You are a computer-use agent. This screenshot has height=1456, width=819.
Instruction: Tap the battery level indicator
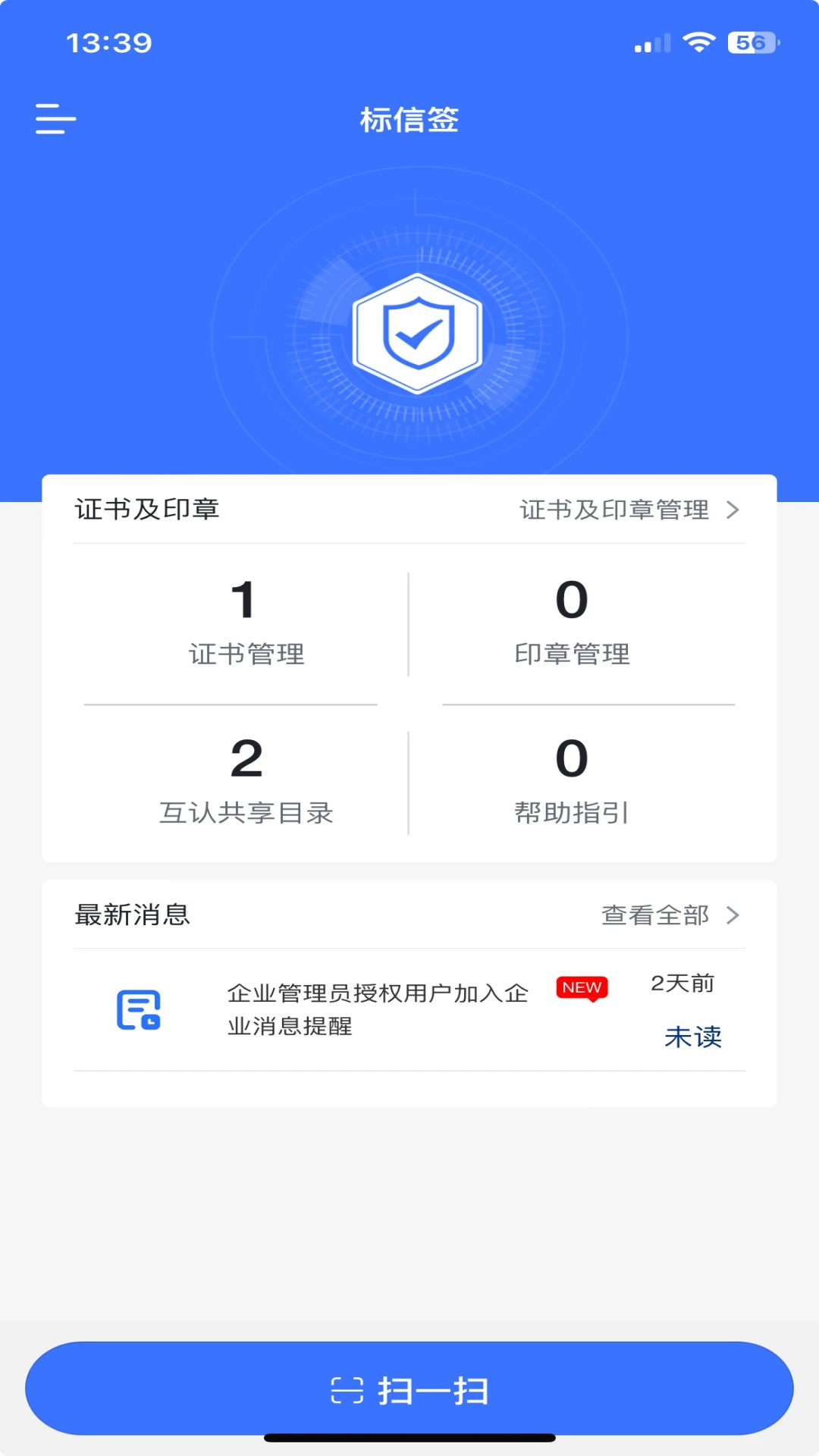point(752,42)
